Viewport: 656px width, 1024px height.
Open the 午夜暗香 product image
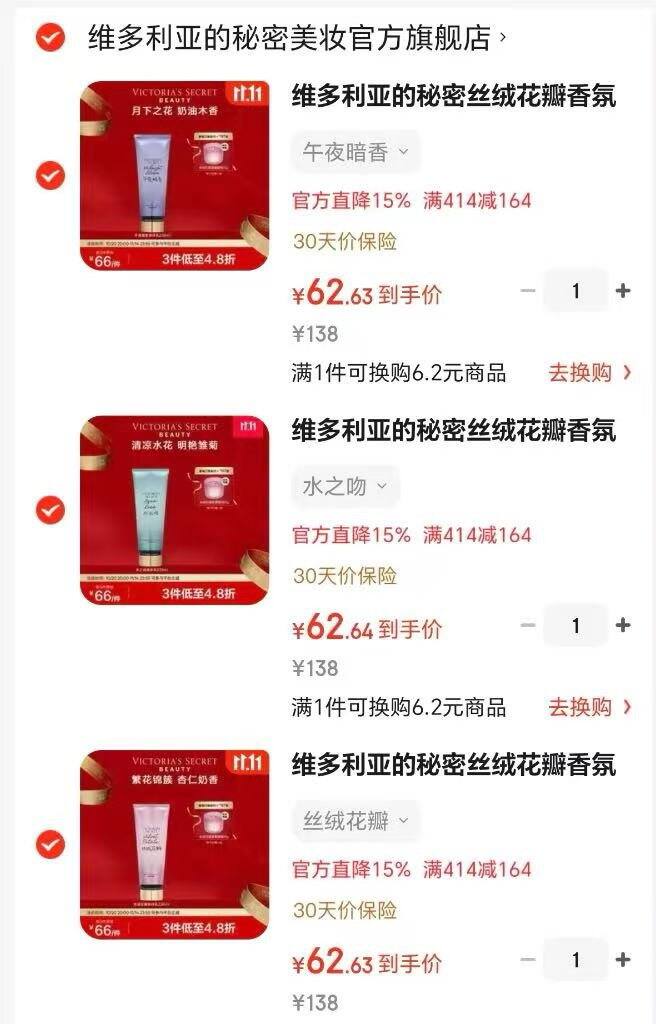pyautogui.click(x=174, y=176)
